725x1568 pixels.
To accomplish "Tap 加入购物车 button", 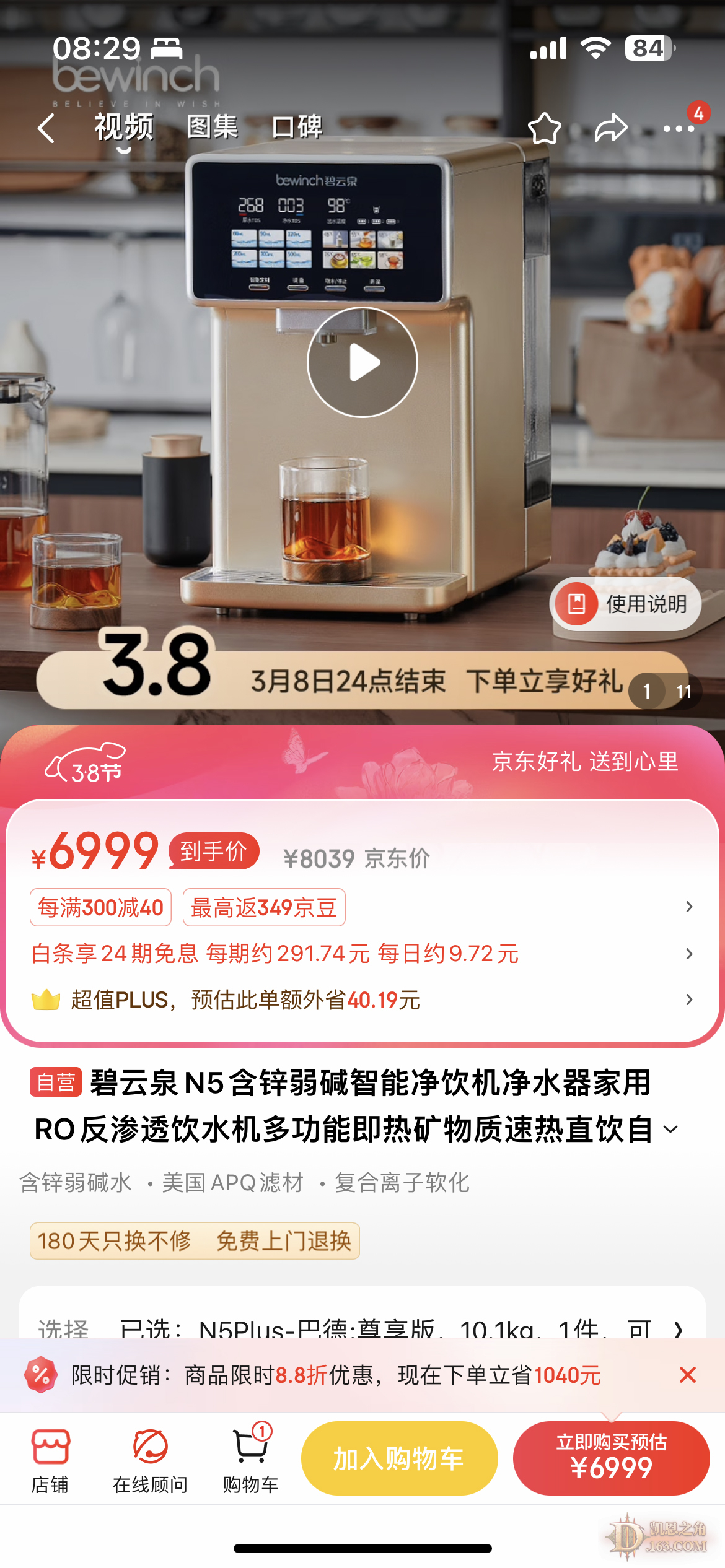I will pyautogui.click(x=399, y=1458).
